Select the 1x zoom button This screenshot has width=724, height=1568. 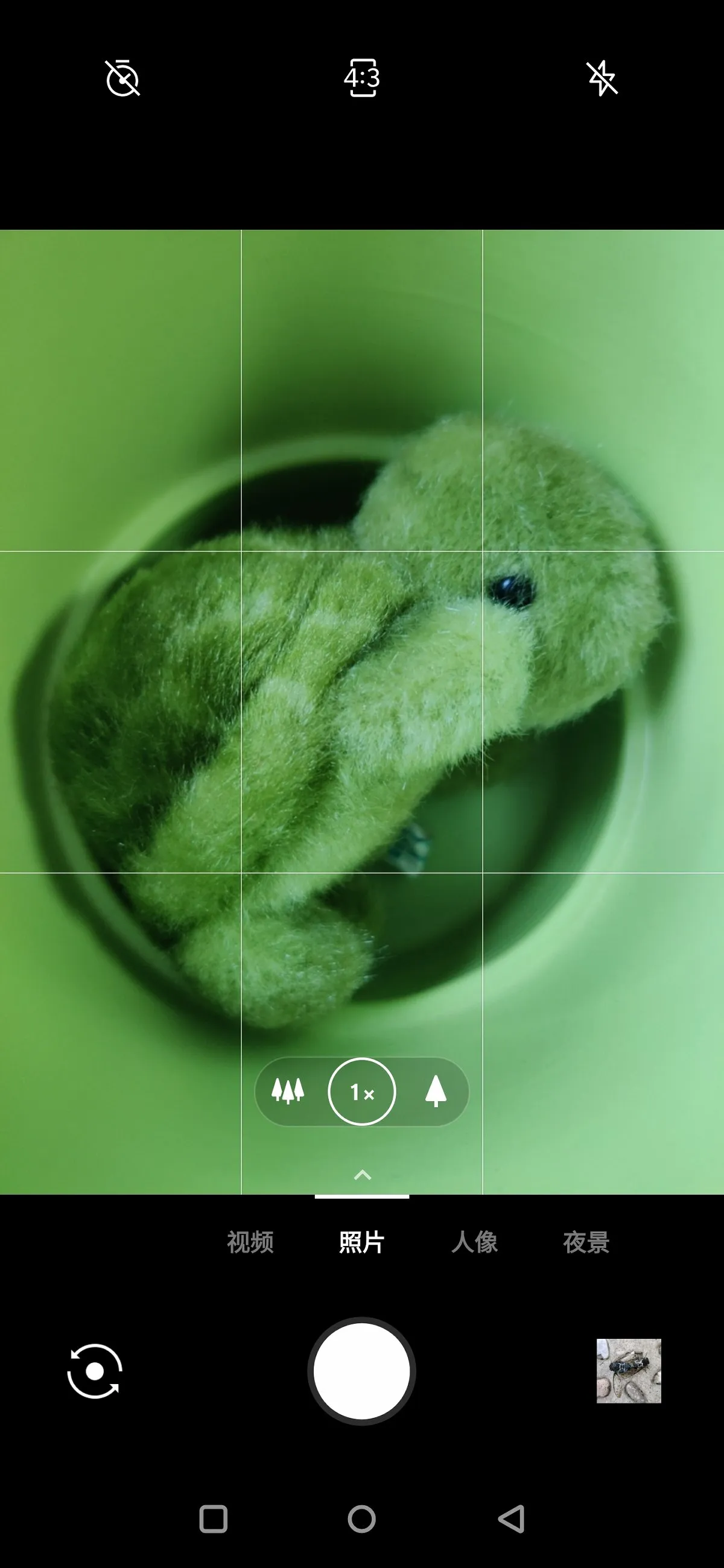click(361, 1092)
